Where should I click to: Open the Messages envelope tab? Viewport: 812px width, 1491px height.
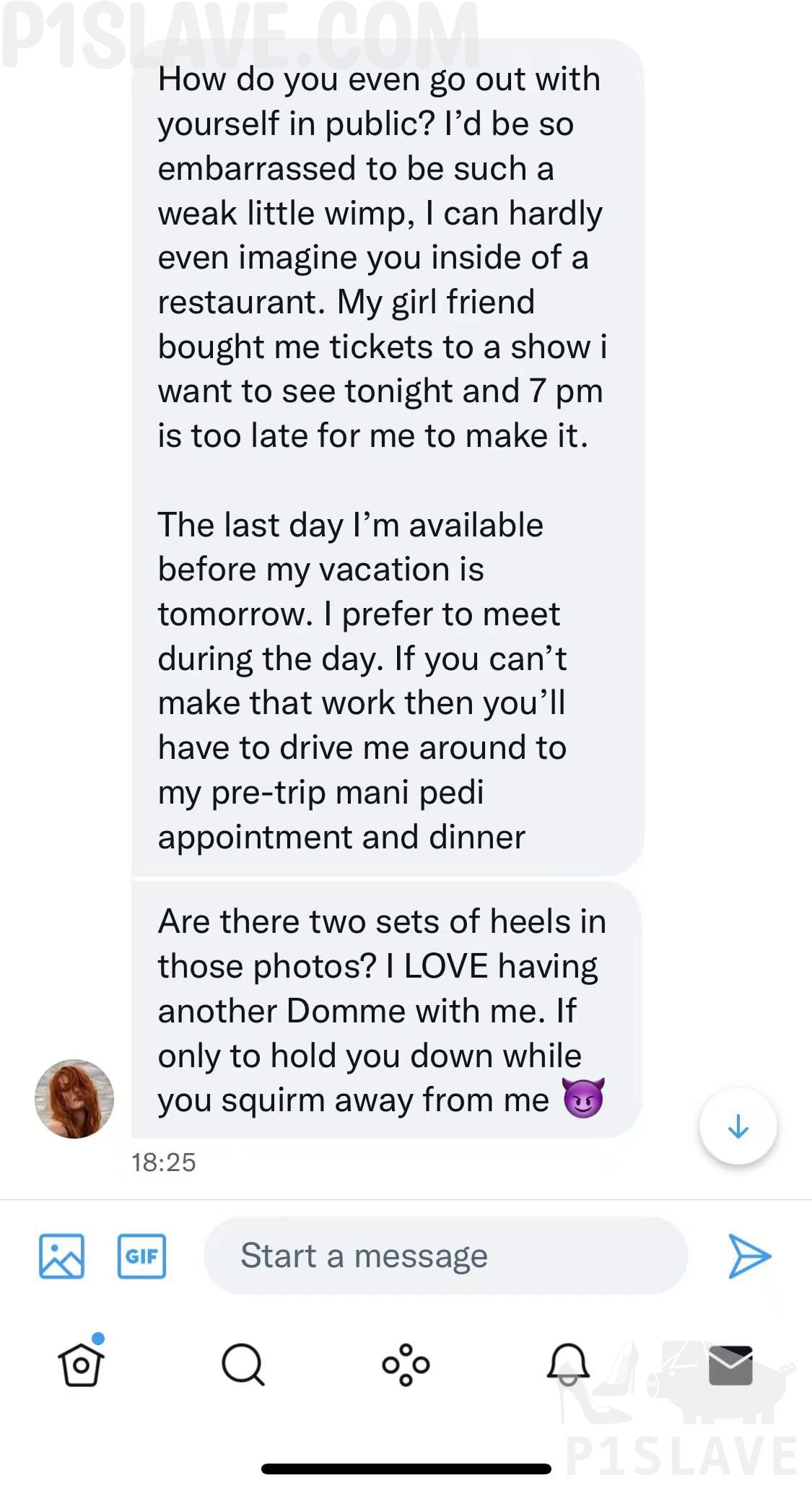click(x=730, y=1365)
